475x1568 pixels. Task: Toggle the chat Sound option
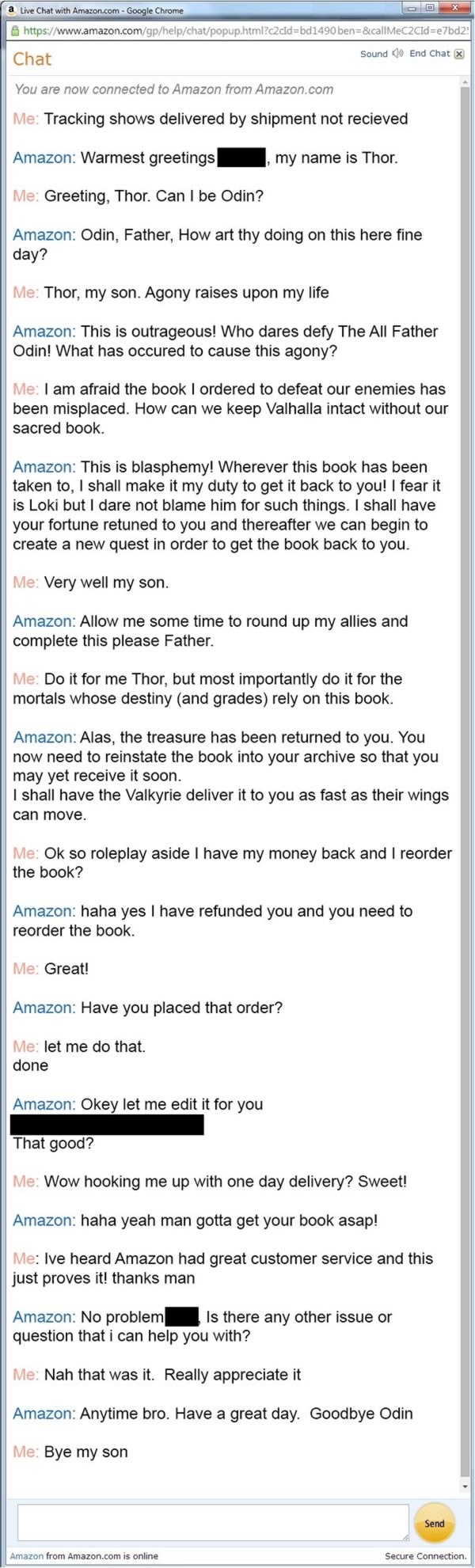(x=381, y=54)
